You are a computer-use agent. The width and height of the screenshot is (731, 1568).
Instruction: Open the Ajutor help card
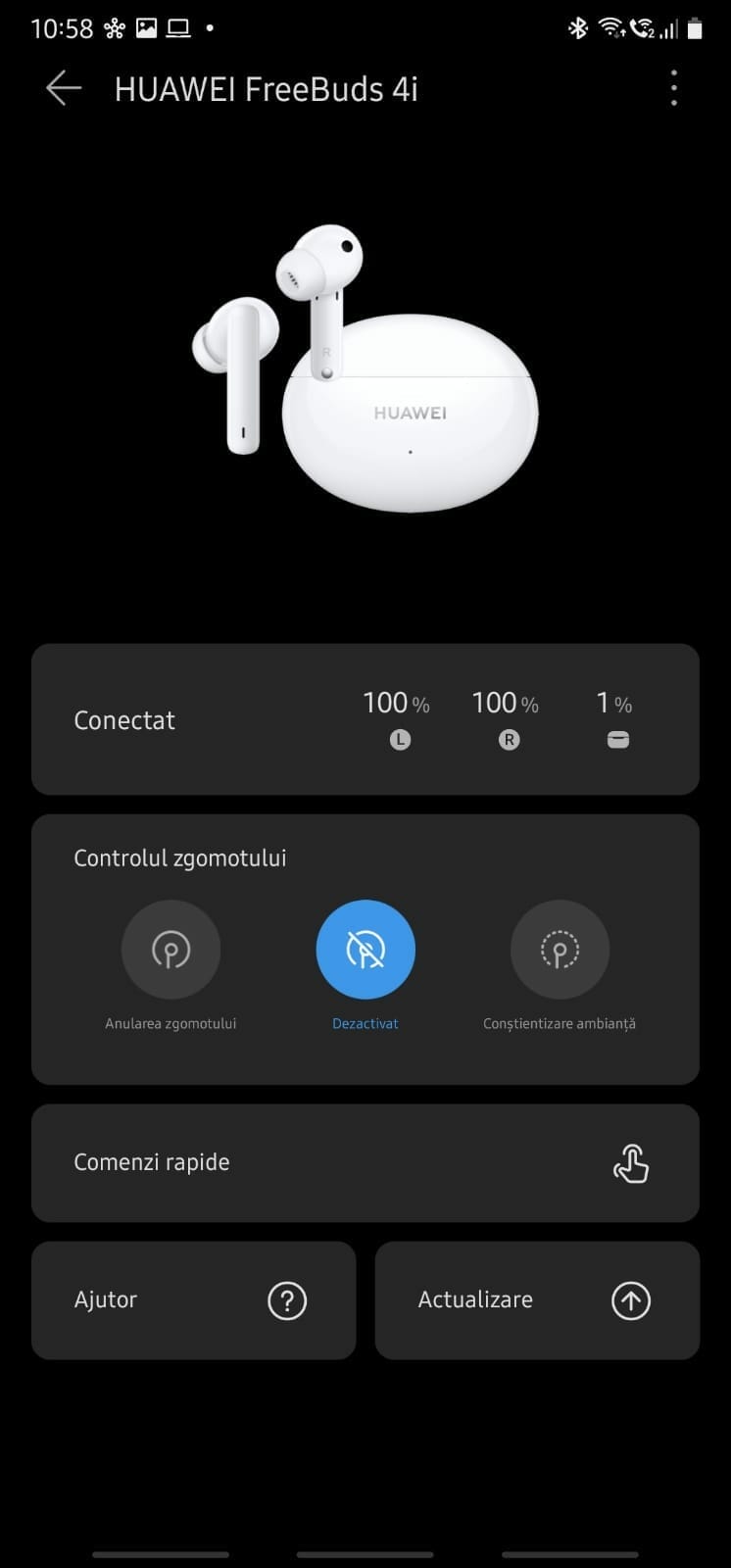point(193,1300)
